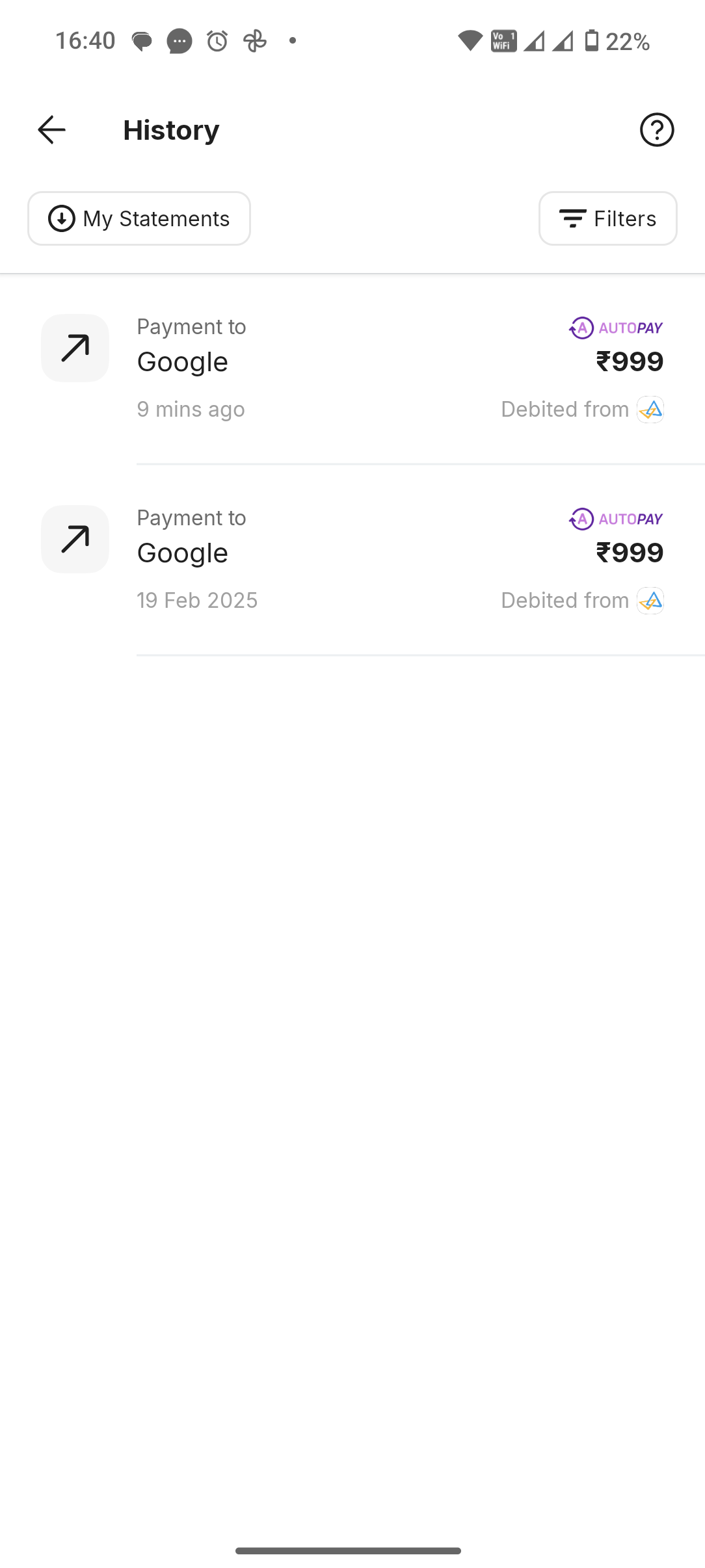Open the help question-mark icon
The width and height of the screenshot is (705, 1568).
(x=657, y=130)
